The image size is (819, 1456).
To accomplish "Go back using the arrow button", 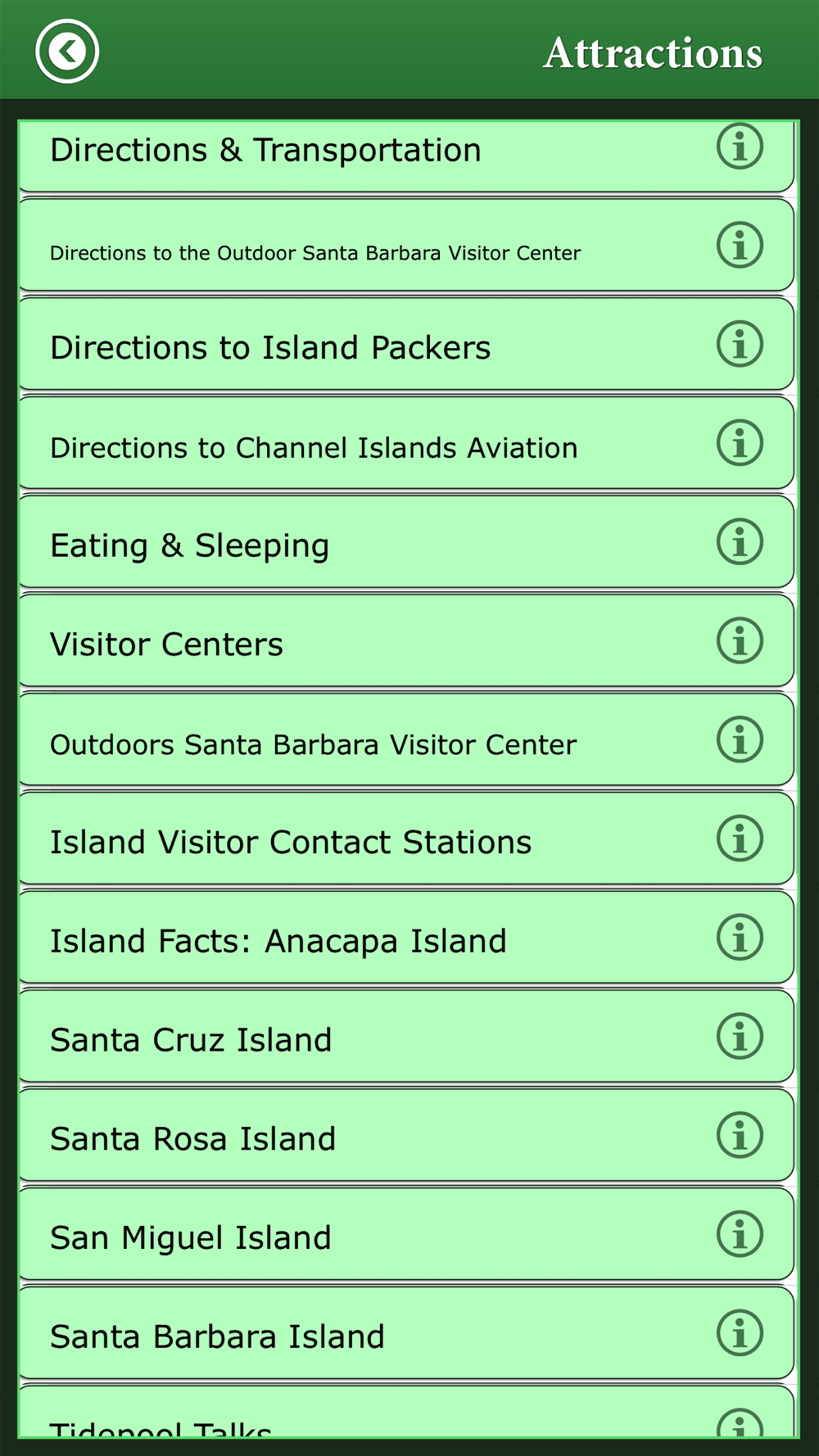I will 67,52.
